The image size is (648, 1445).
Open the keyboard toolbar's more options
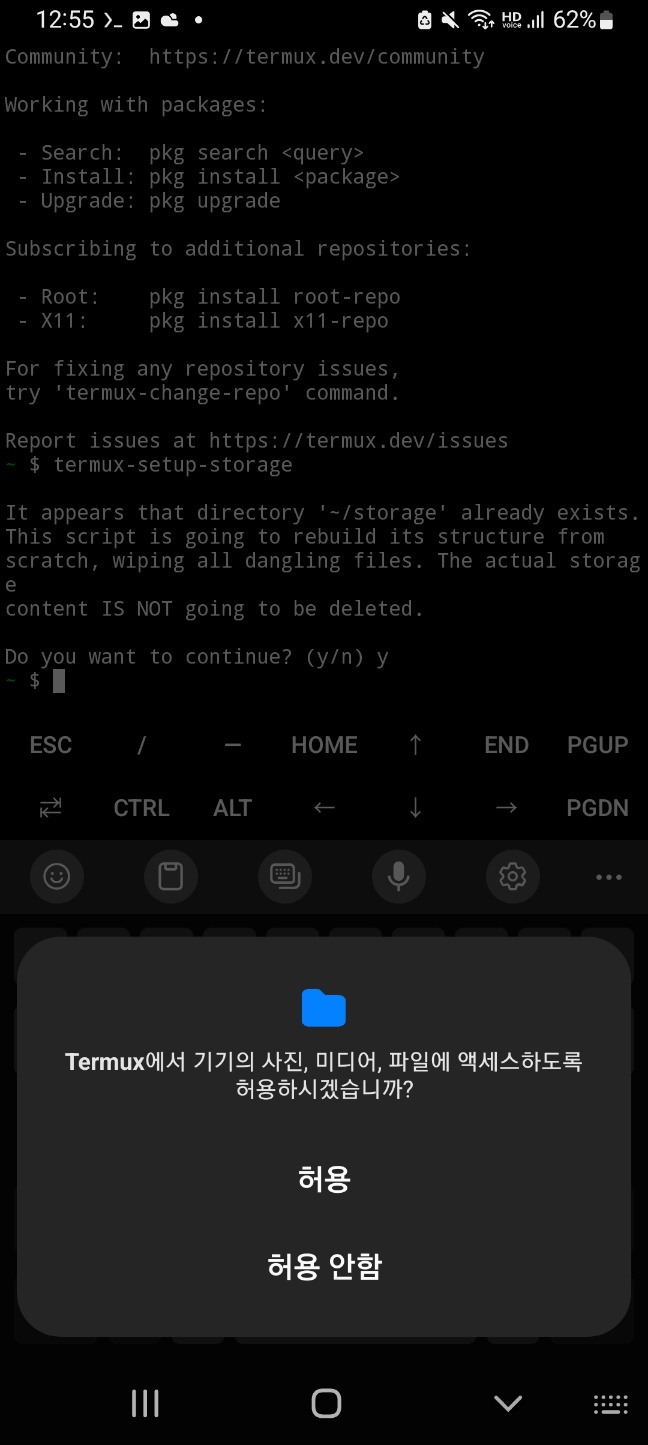[x=609, y=877]
